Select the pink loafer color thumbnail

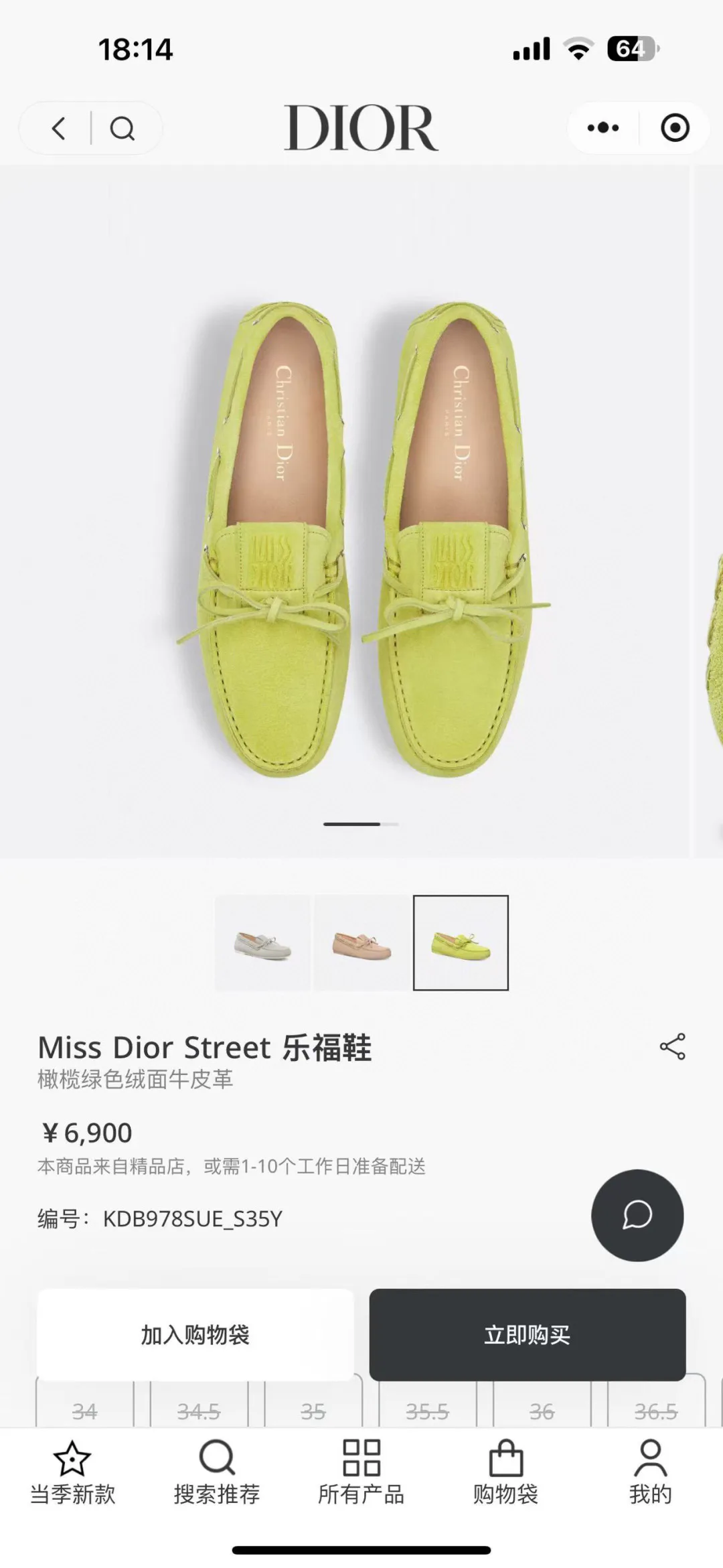point(361,942)
